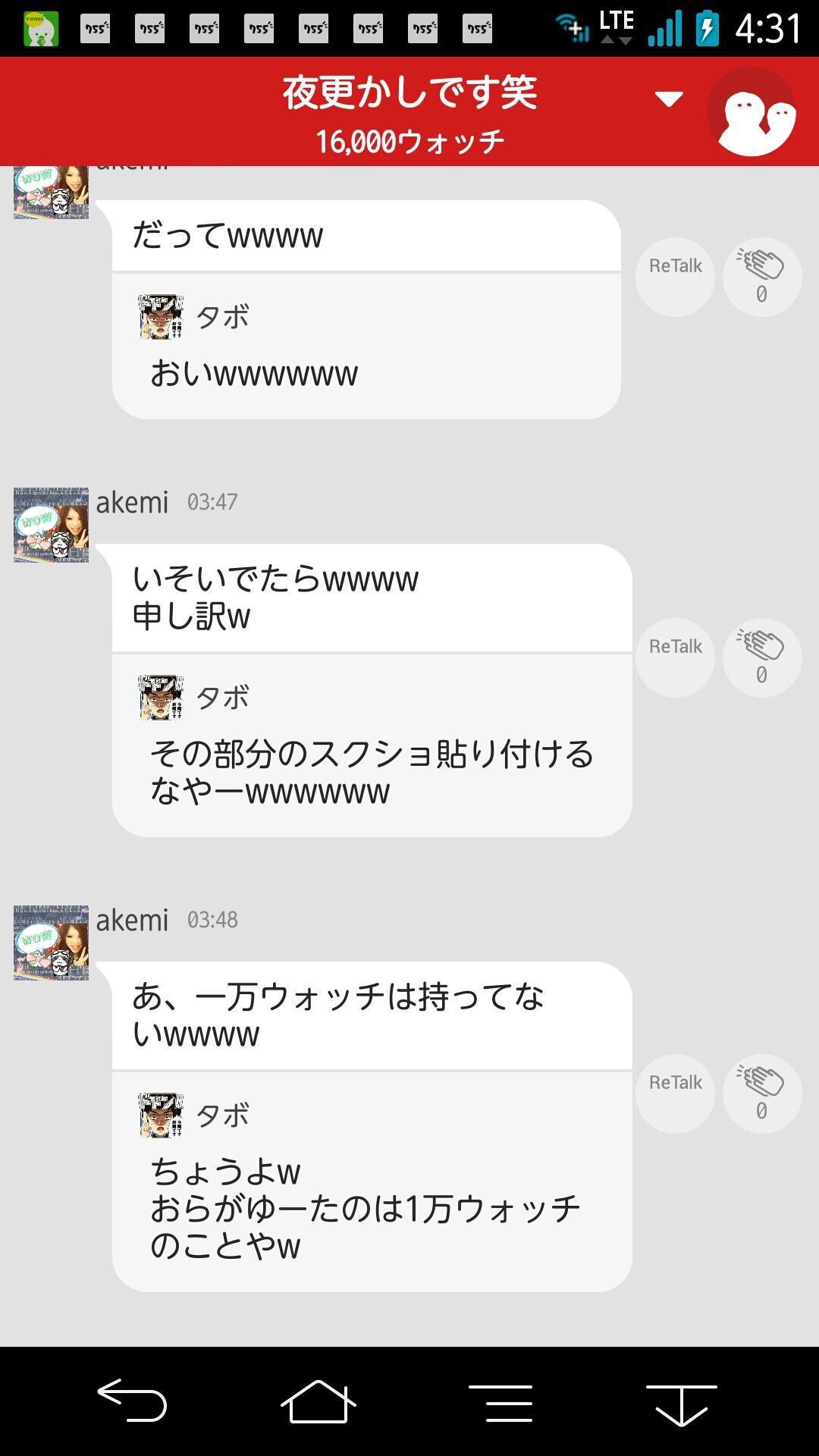Screen dimensions: 819x1456
Task: Tap タボ's profile icon in the bottom quote
Action: [x=159, y=1115]
